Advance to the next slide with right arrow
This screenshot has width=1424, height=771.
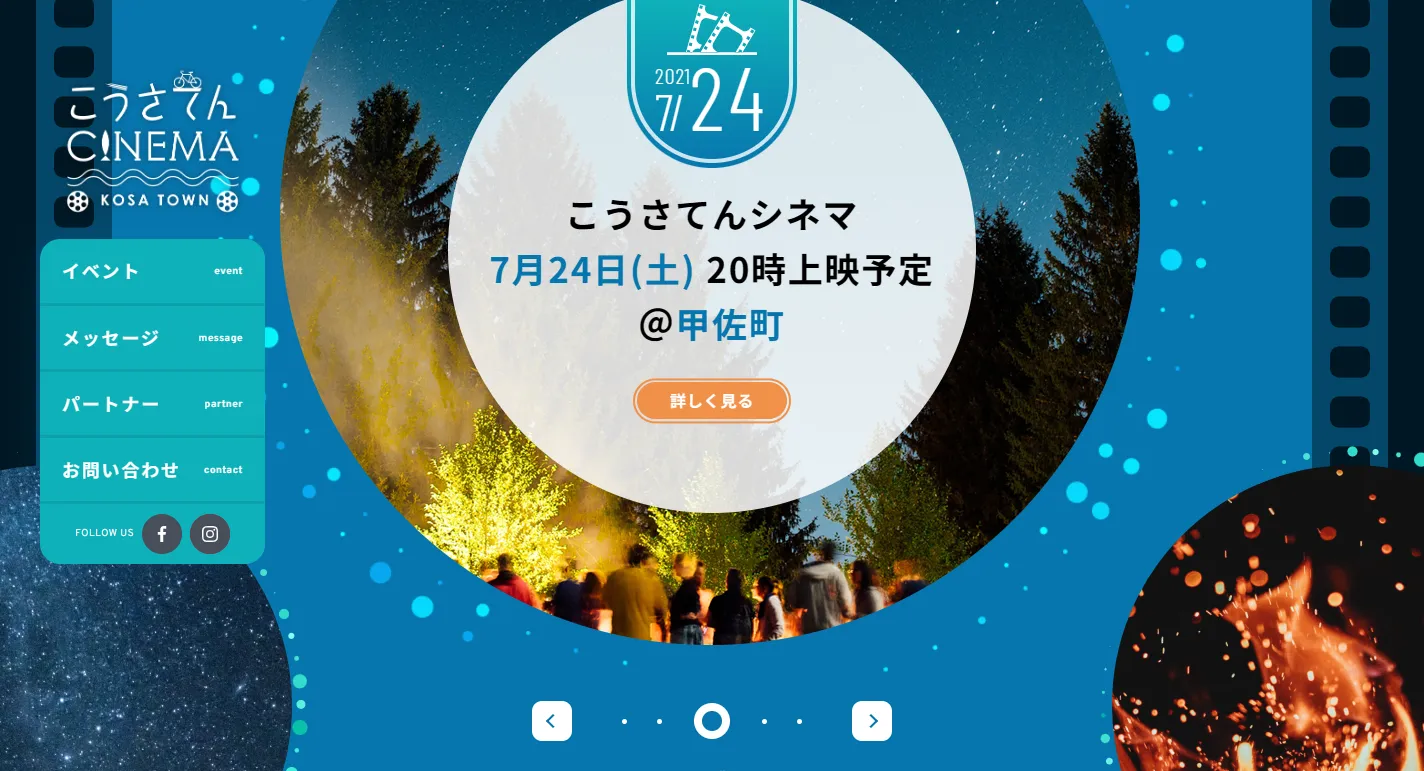click(872, 721)
